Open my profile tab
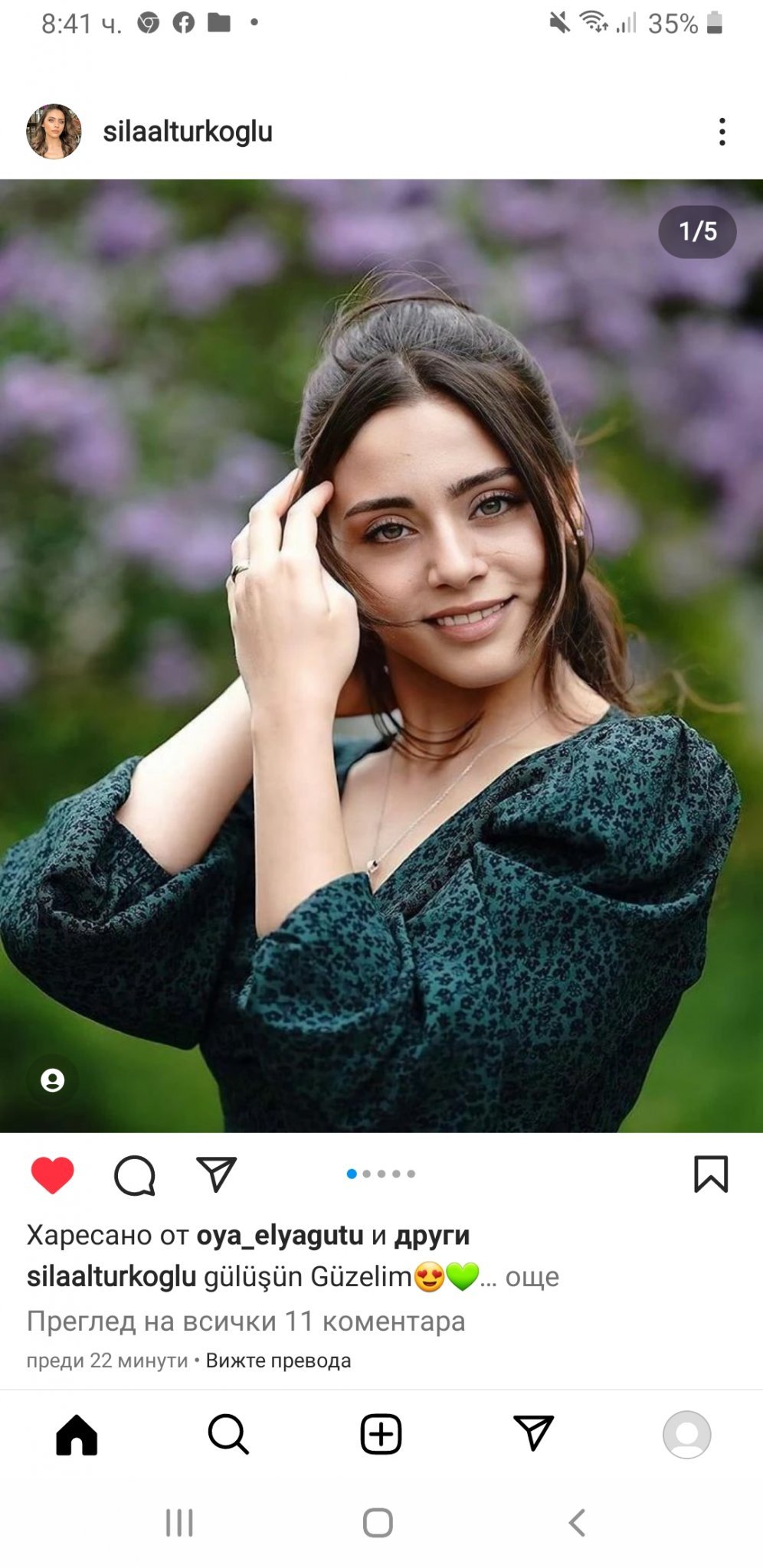 coord(686,1434)
